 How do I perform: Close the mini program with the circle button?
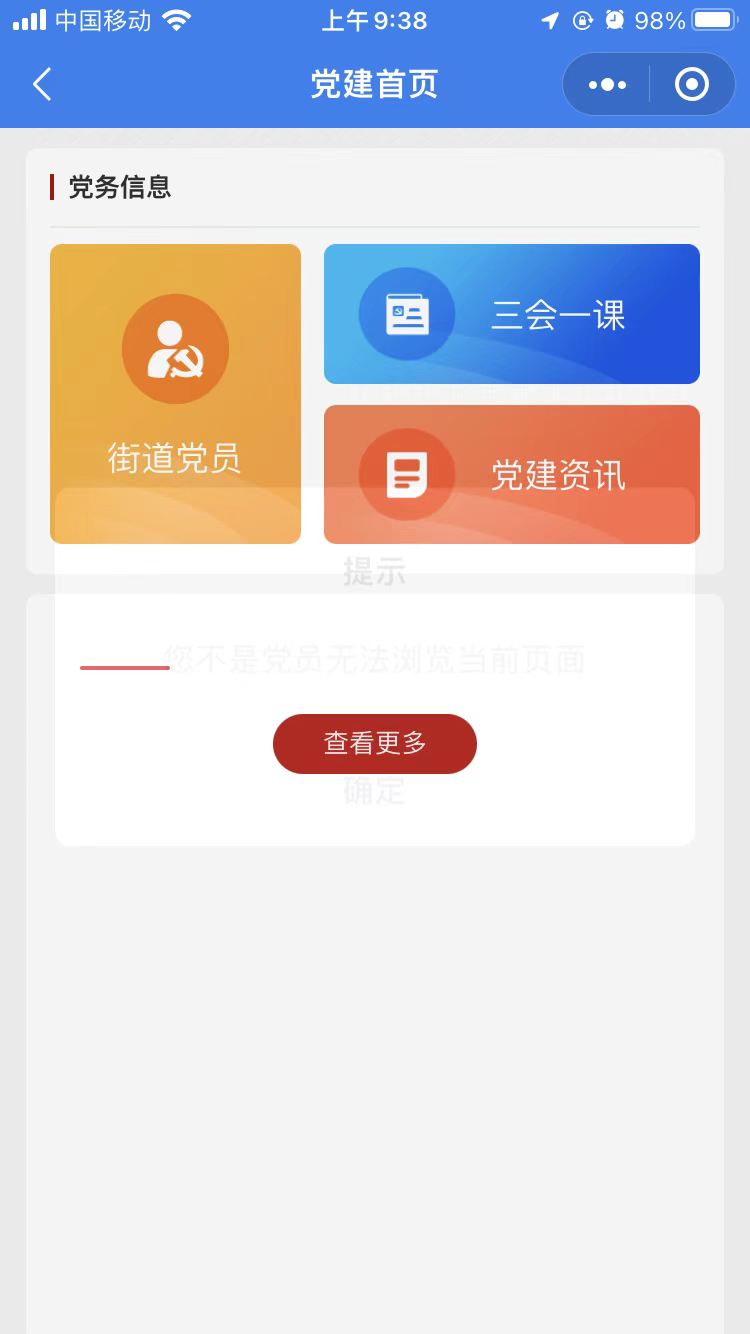point(692,85)
